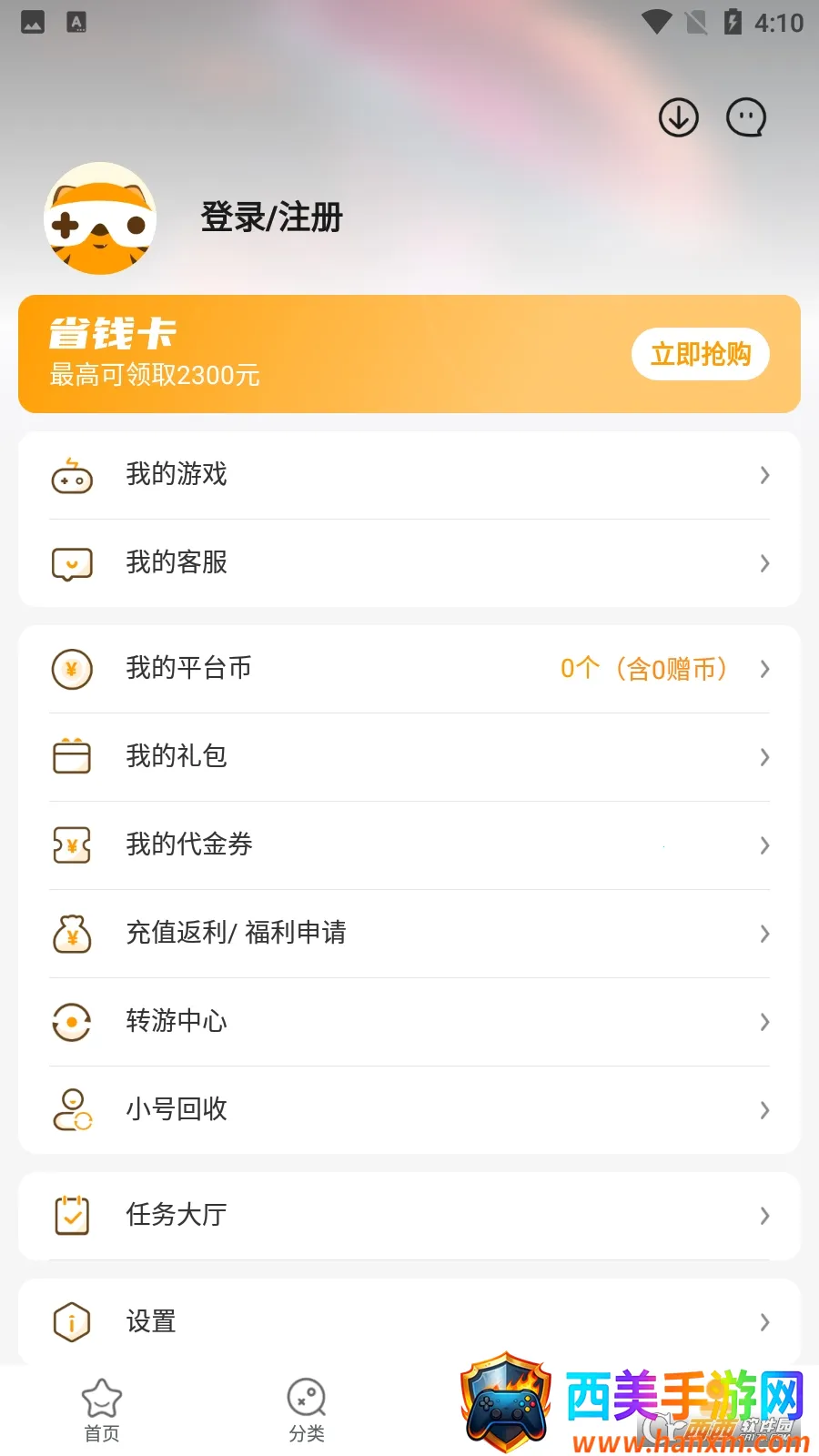Open 设置
Image resolution: width=819 pixels, height=1456 pixels.
409,1321
